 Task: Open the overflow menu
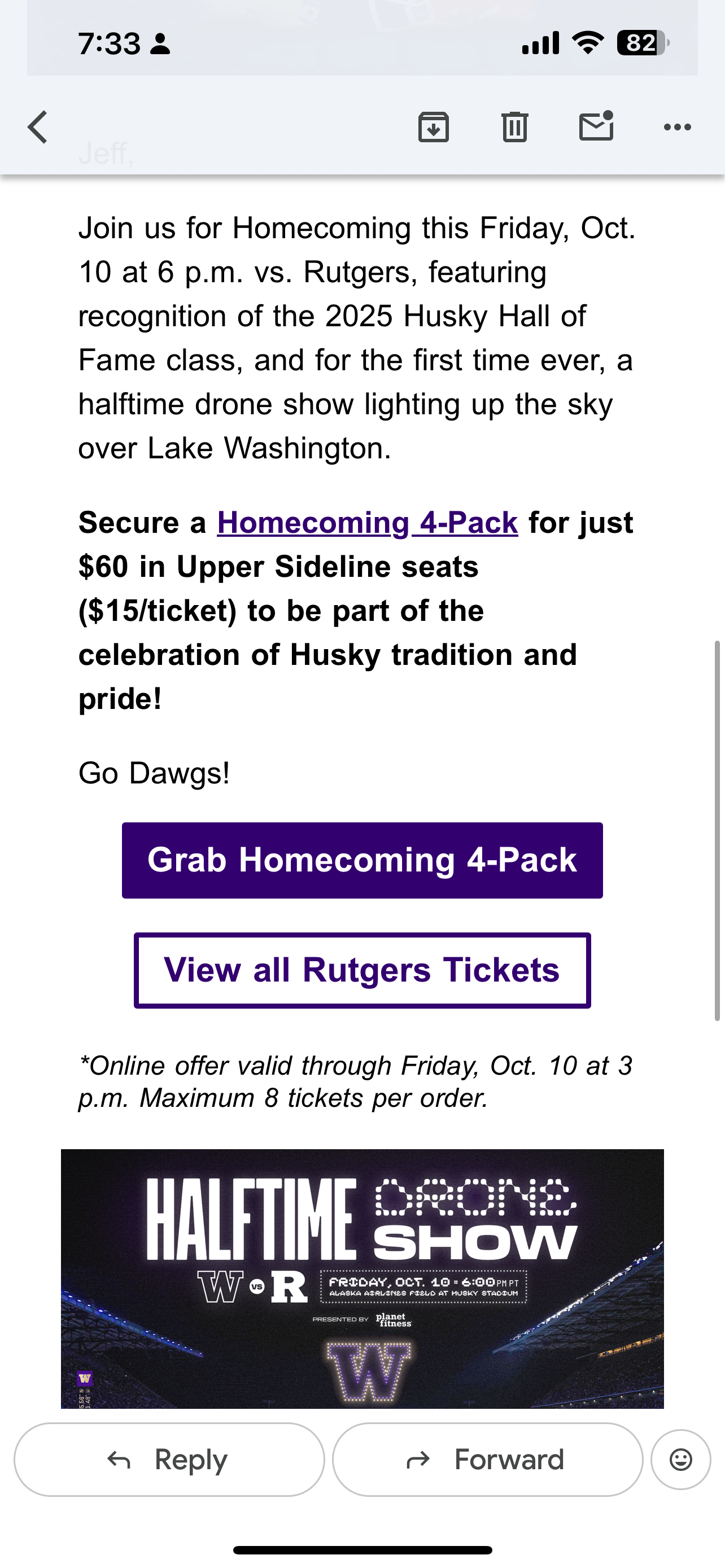pyautogui.click(x=677, y=127)
